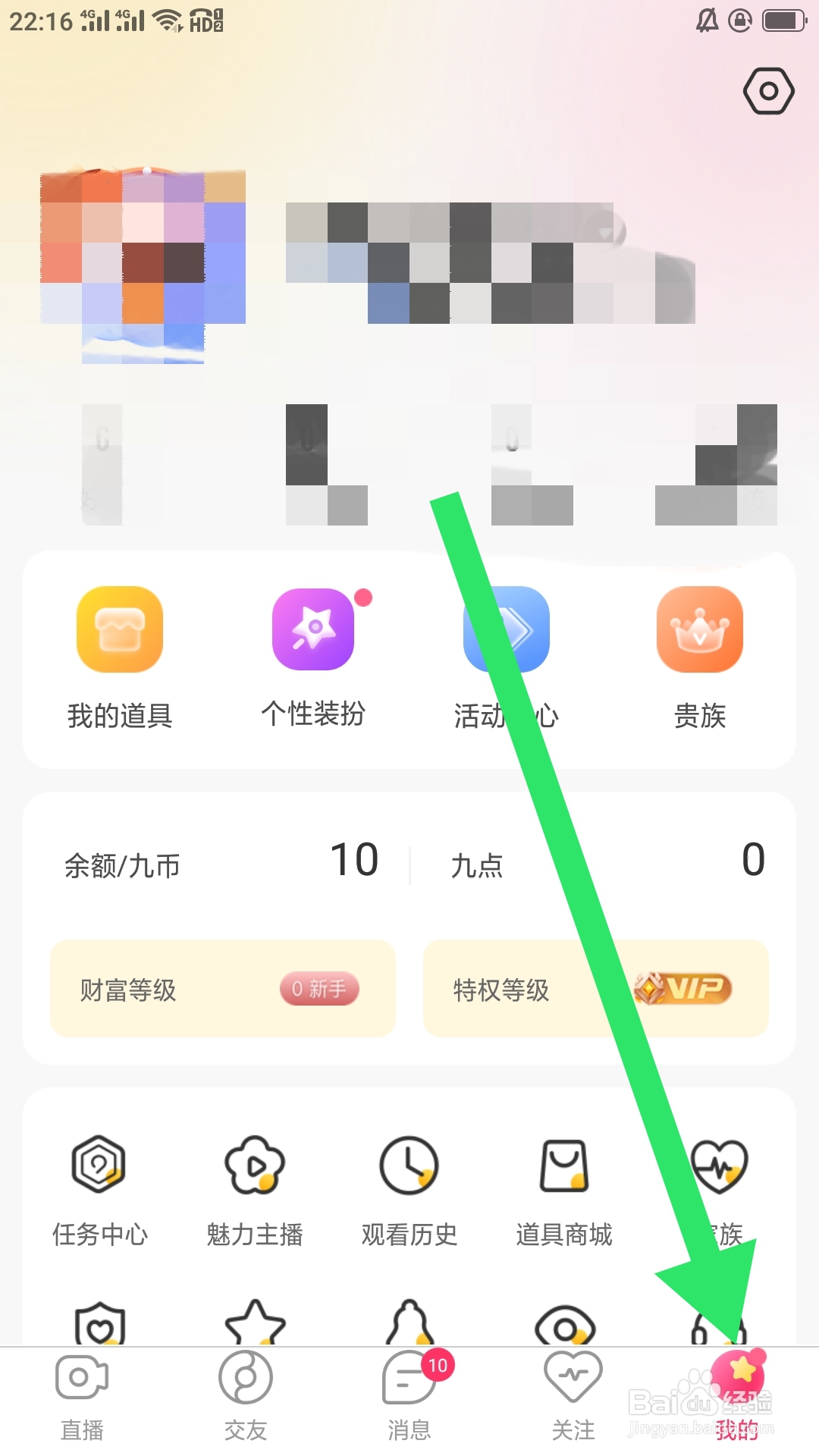Open the settings gear at top right
The width and height of the screenshot is (819, 1456).
769,91
